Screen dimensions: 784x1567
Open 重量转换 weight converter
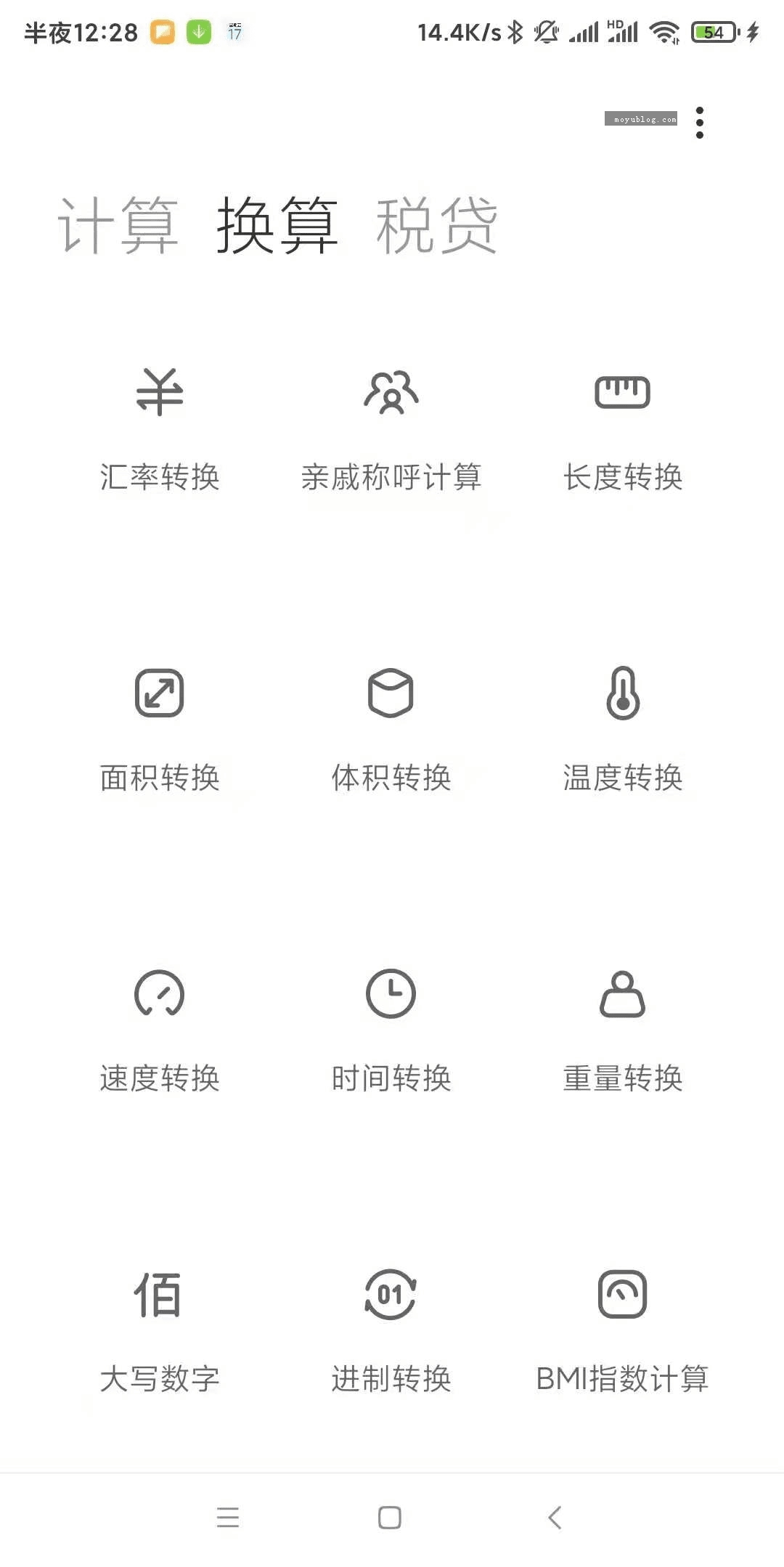(623, 1031)
